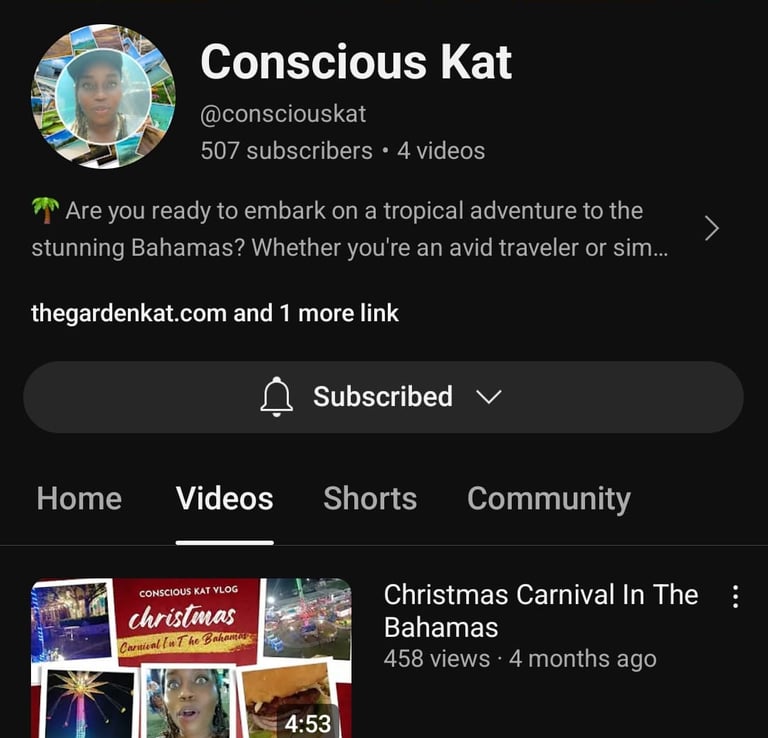
Task: Play Christmas Carnival In The Bahamas video
Action: point(191,657)
